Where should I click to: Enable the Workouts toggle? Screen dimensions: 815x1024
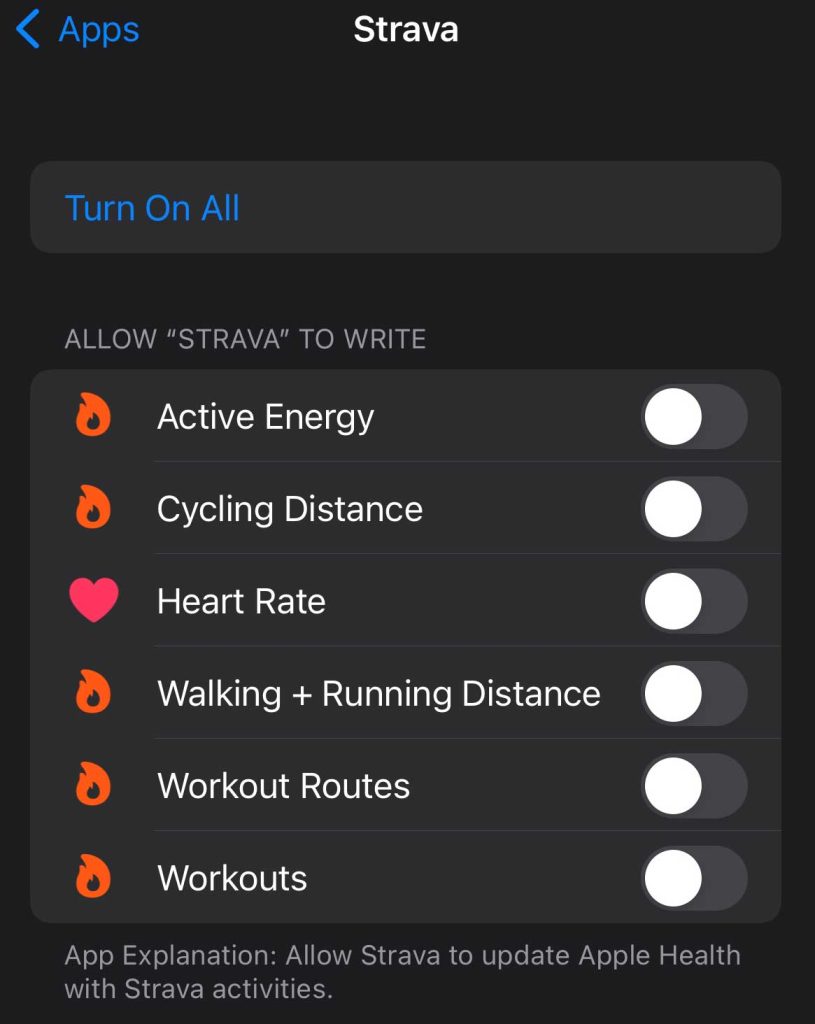[693, 878]
